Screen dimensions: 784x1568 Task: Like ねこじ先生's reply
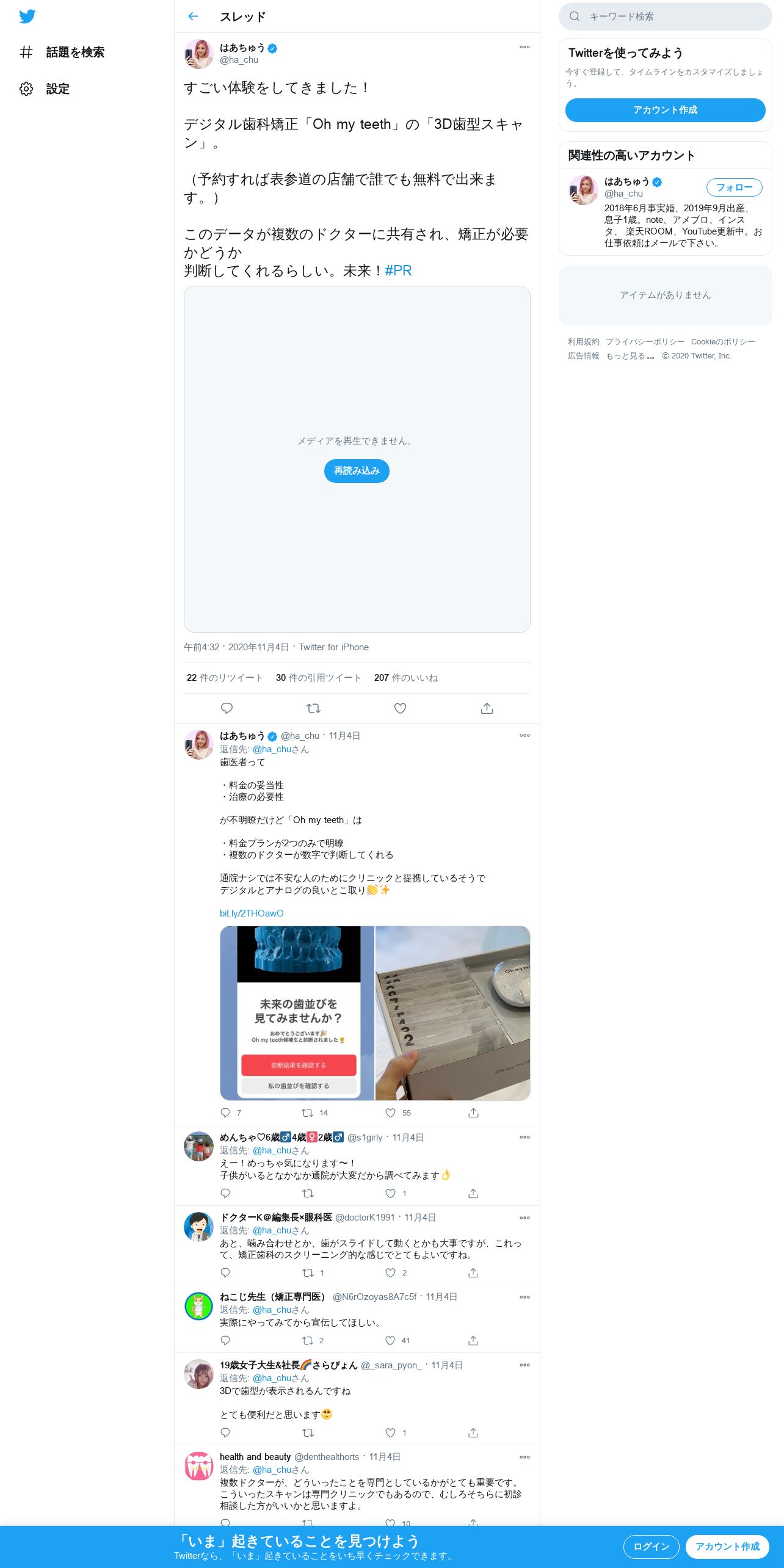[390, 1341]
